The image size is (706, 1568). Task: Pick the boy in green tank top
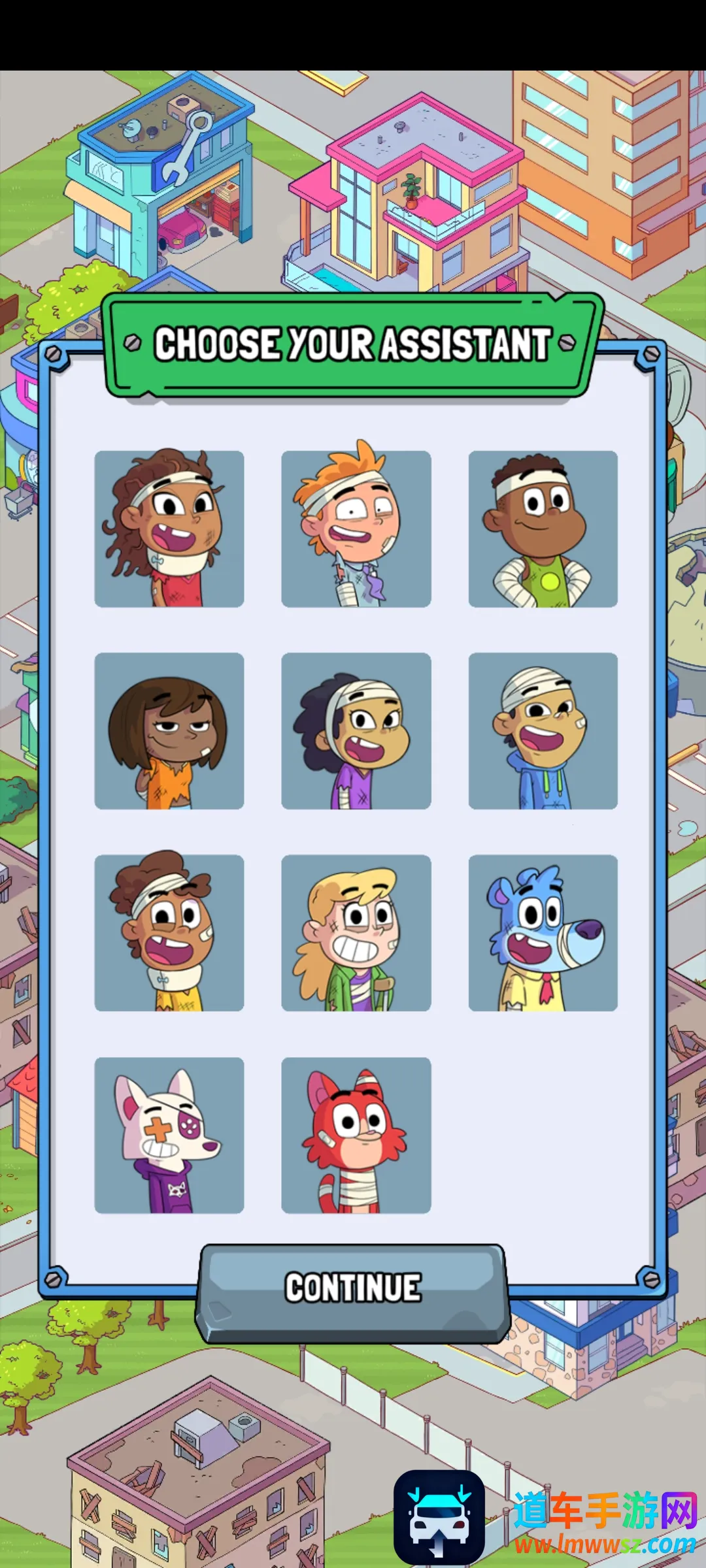(x=543, y=529)
